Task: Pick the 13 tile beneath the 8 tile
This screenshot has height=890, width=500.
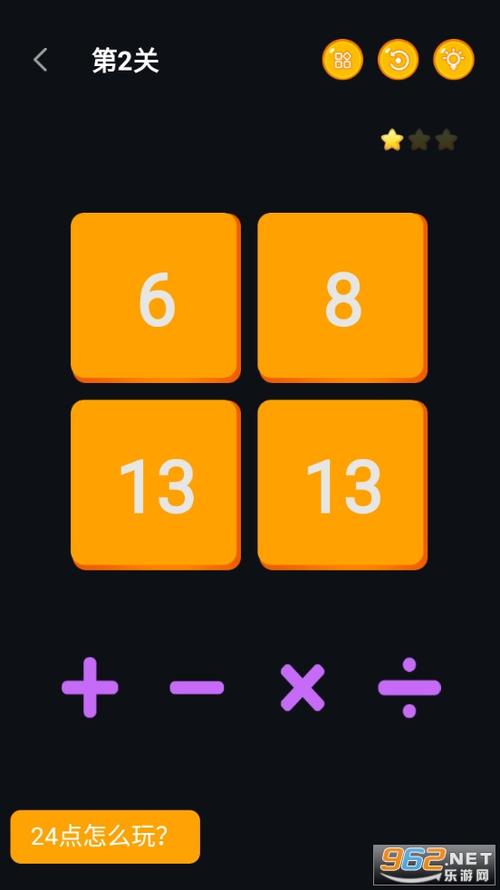Action: 342,485
